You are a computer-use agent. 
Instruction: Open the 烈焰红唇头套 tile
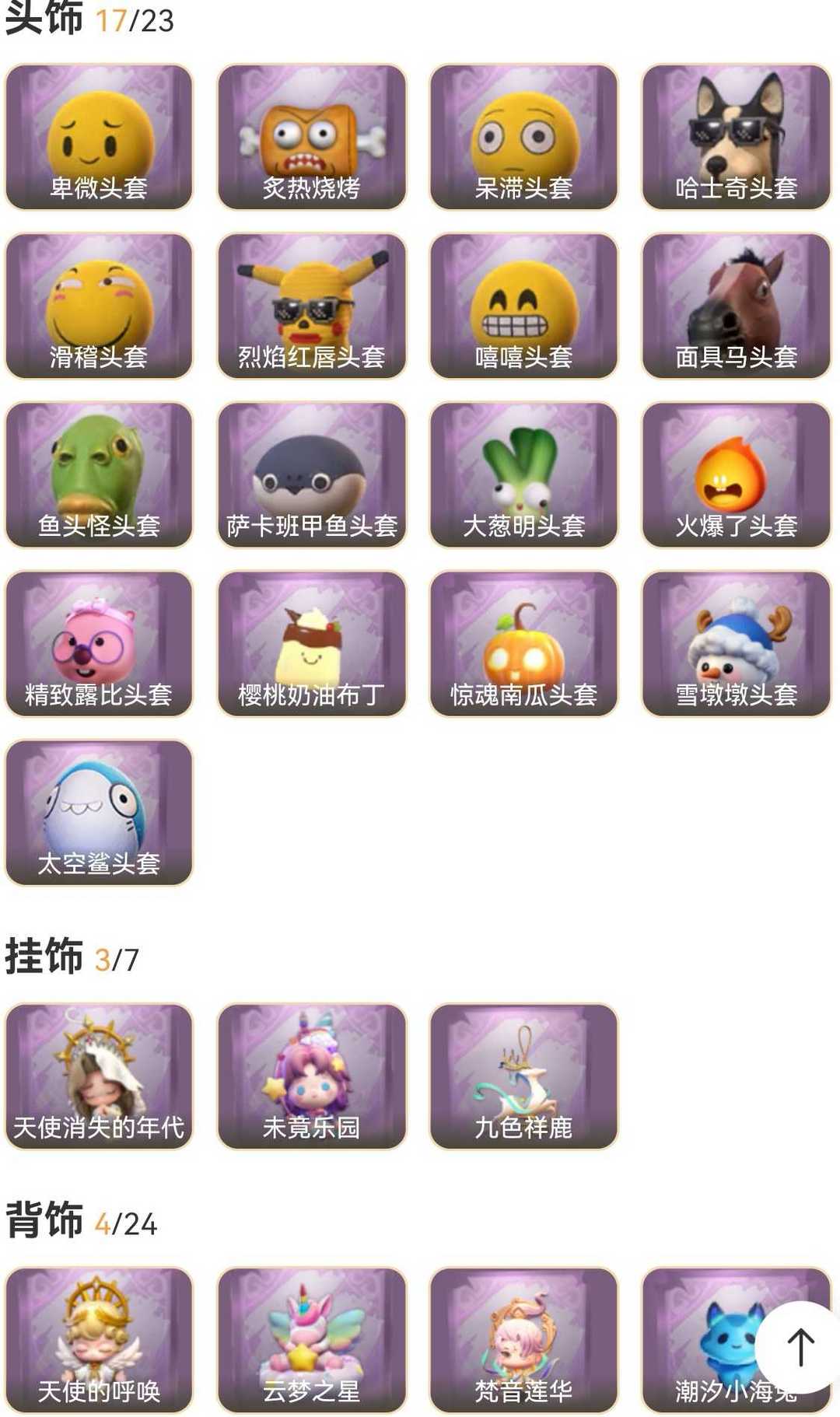(x=311, y=306)
